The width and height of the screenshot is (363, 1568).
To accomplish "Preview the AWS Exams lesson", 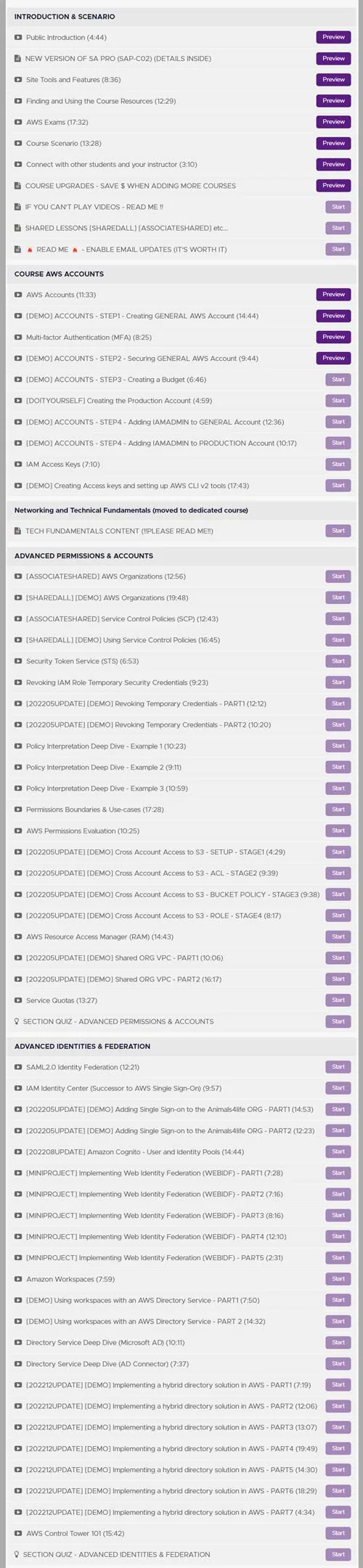I will pos(334,122).
